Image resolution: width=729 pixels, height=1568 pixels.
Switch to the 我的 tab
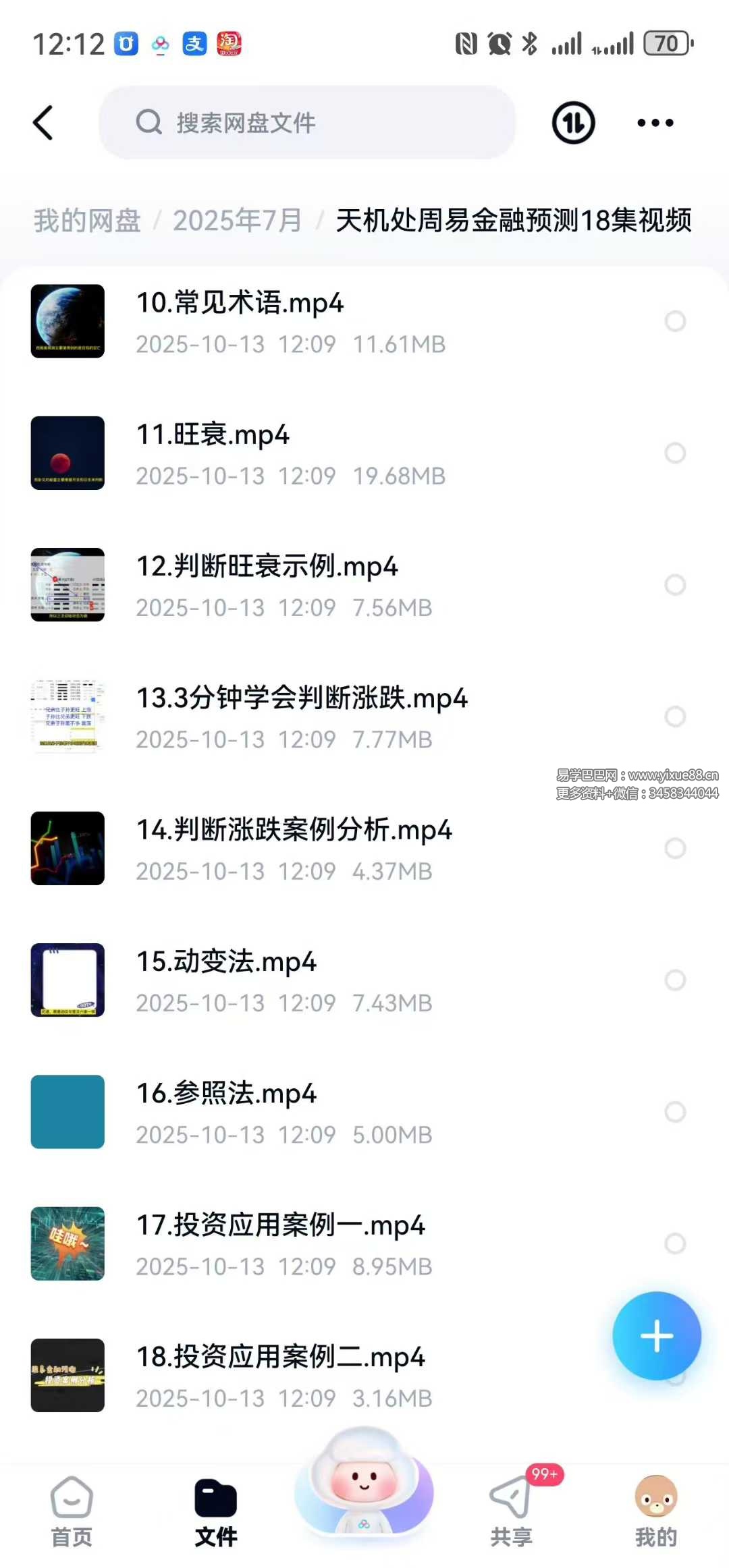click(655, 1511)
